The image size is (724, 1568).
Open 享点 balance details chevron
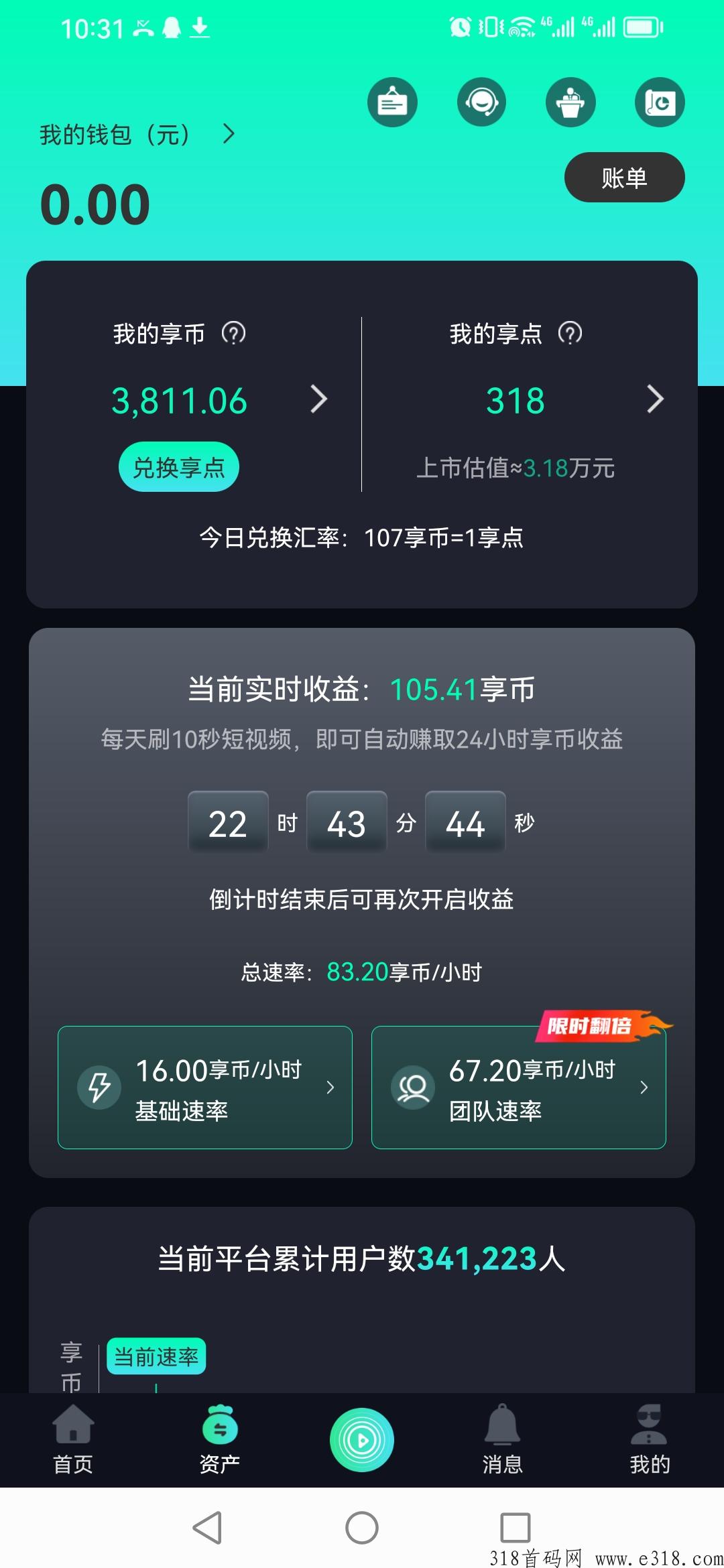655,399
